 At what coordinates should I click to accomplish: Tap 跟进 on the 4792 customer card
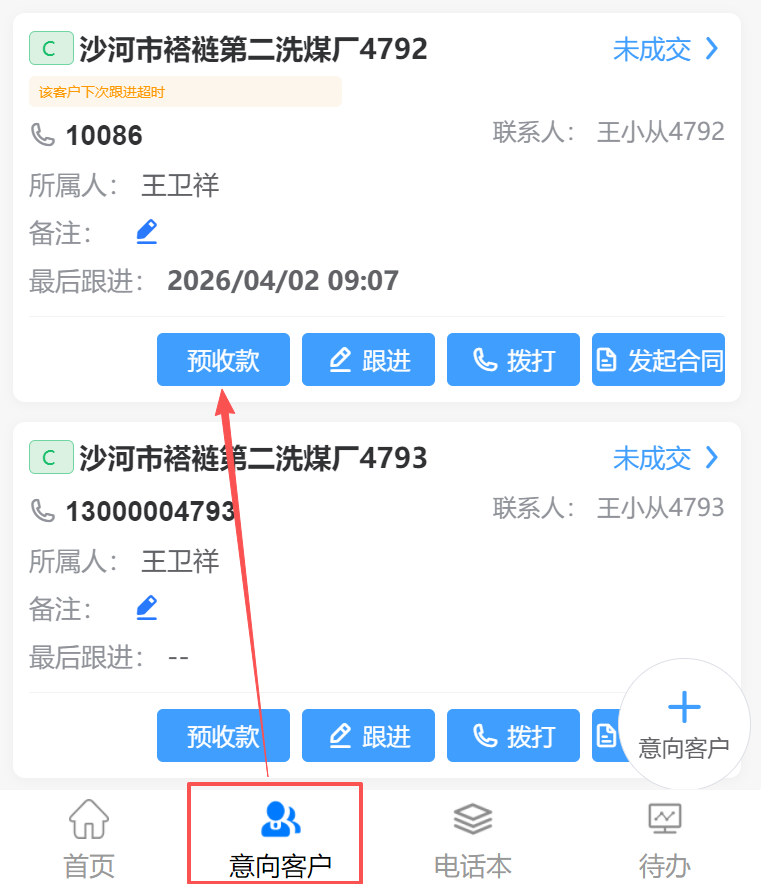[x=368, y=360]
